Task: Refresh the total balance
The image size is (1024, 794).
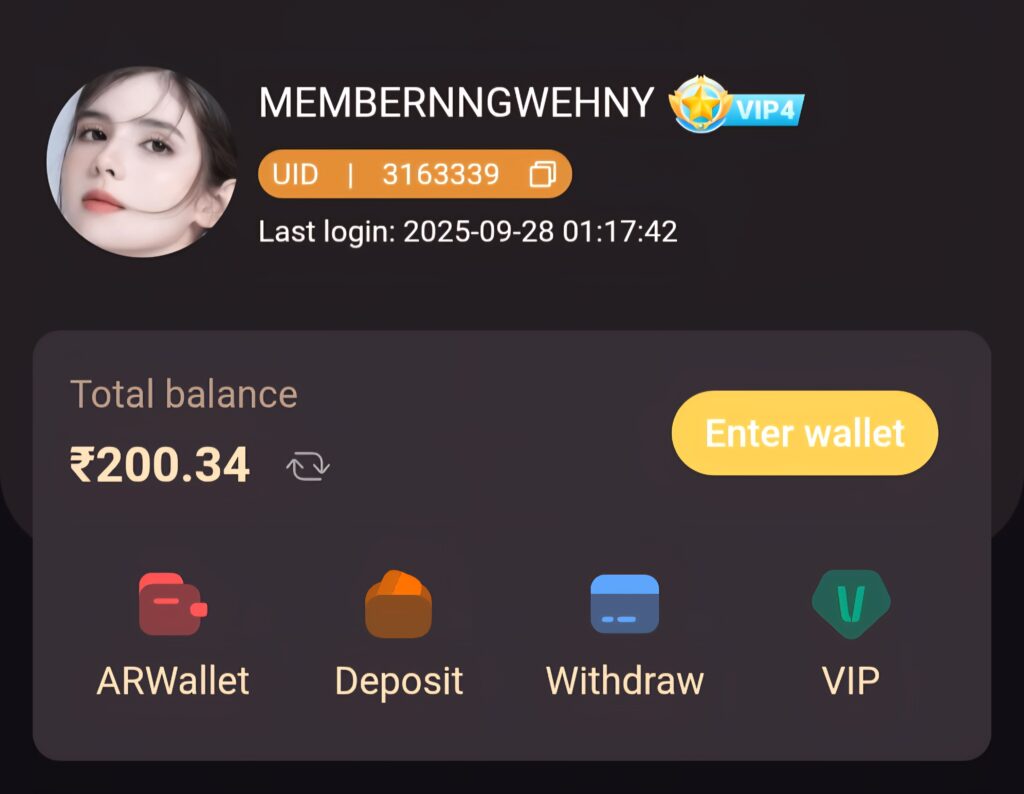Action: [308, 466]
